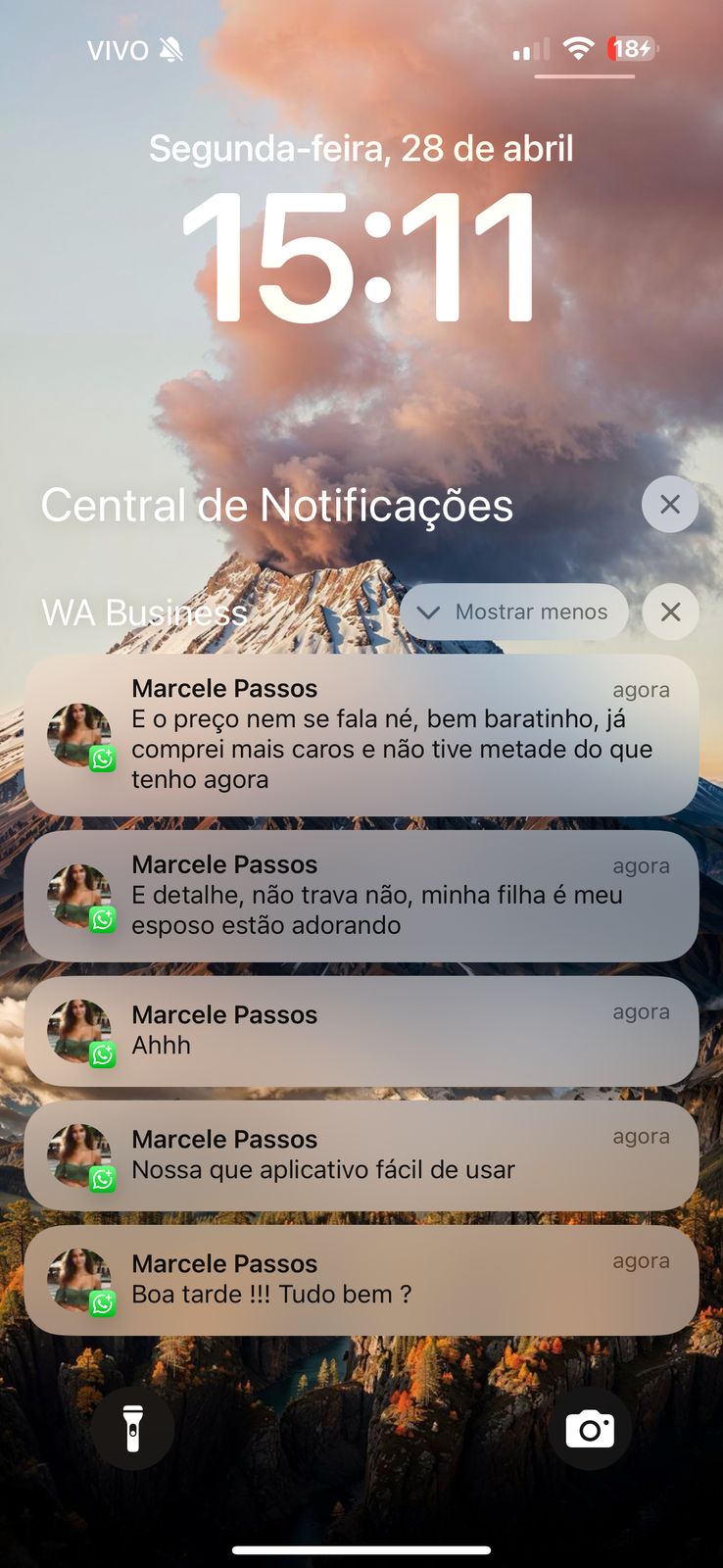The width and height of the screenshot is (723, 1568).
Task: Open notification starting "E o preço nem se fala"
Action: [x=361, y=735]
